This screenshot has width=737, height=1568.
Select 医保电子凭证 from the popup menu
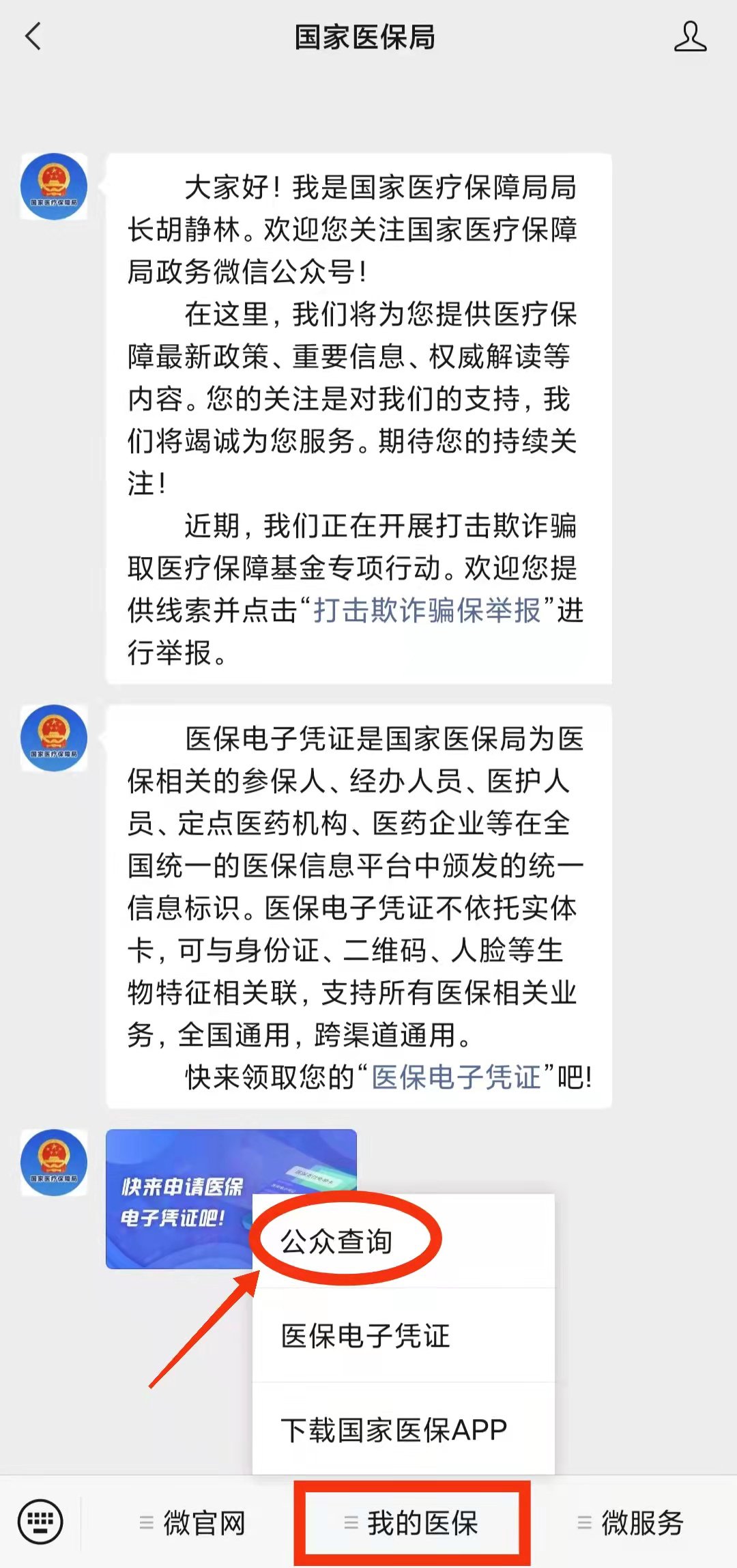[x=365, y=1336]
